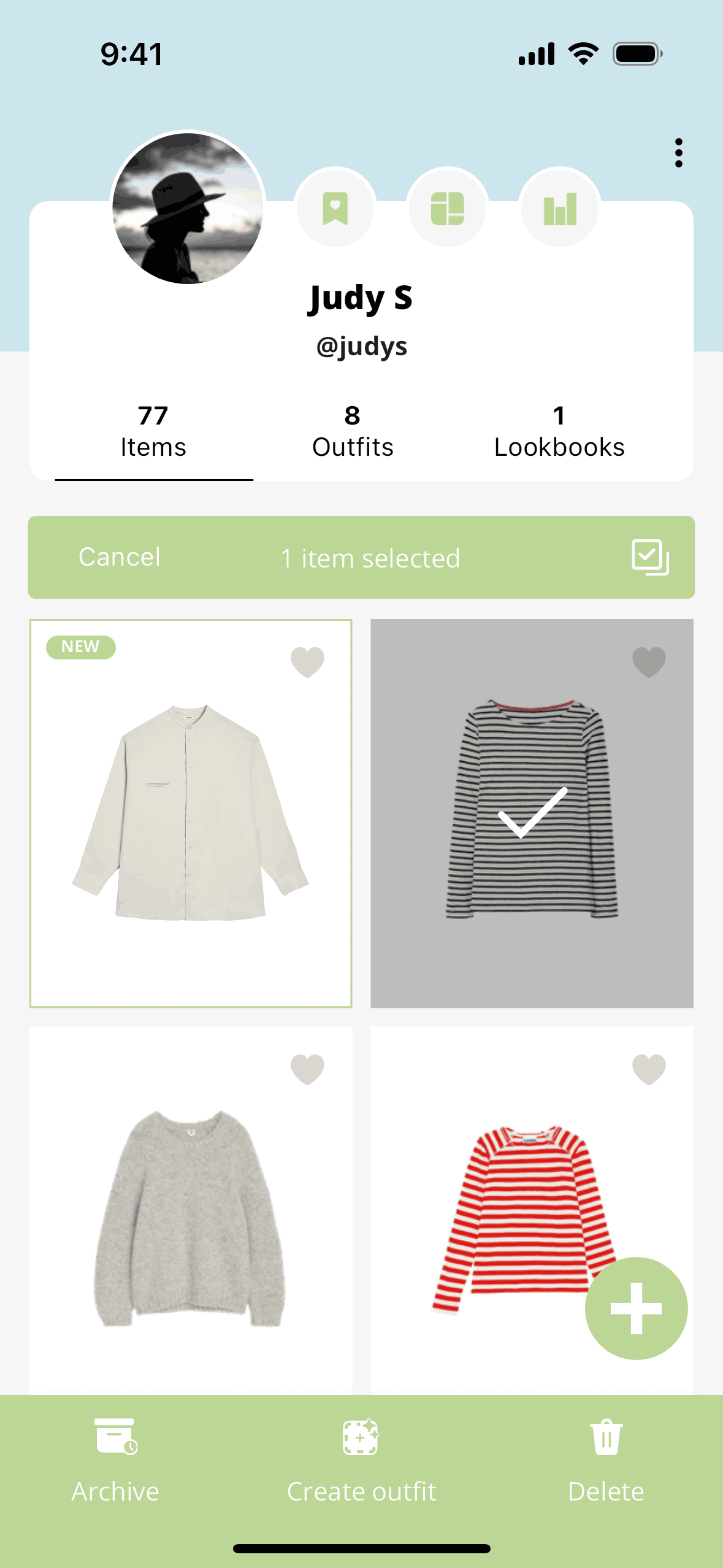This screenshot has height=1568, width=723.
Task: Tap the select all icon
Action: coord(650,557)
